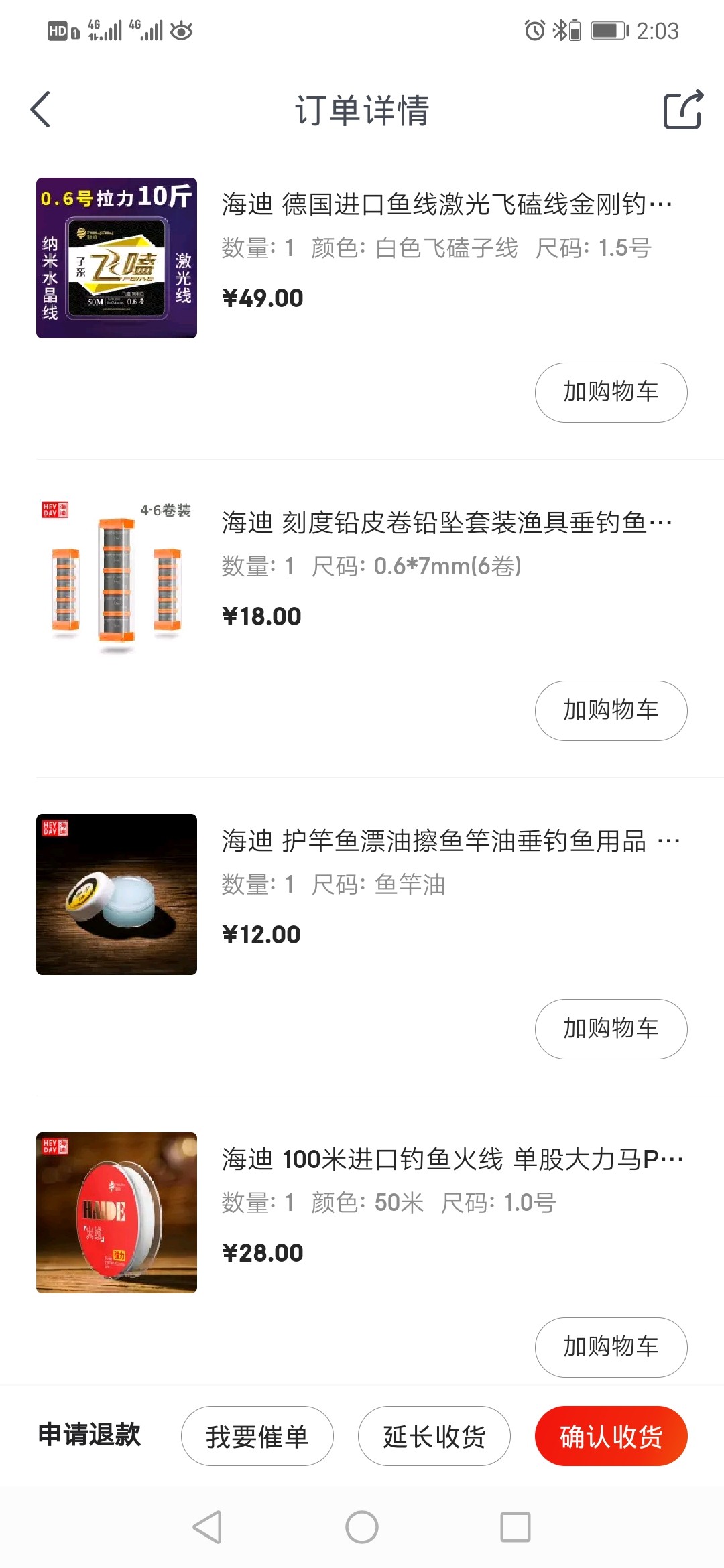
Task: Tap 我要催单 to urge the order
Action: point(257,1435)
